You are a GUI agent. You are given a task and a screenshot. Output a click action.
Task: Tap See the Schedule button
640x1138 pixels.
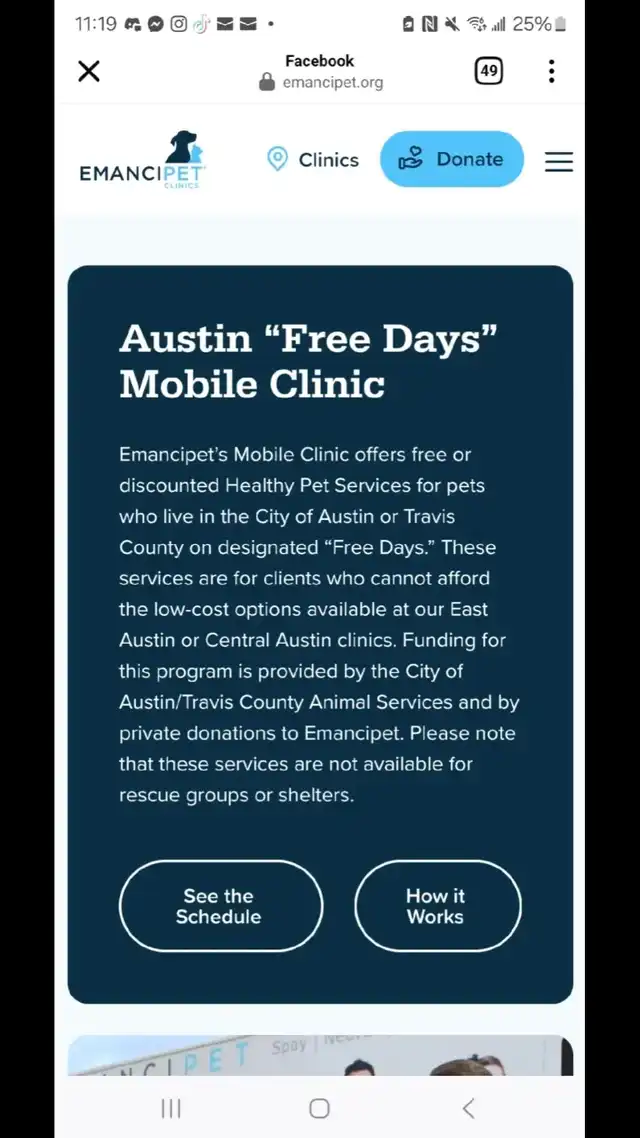(x=220, y=906)
